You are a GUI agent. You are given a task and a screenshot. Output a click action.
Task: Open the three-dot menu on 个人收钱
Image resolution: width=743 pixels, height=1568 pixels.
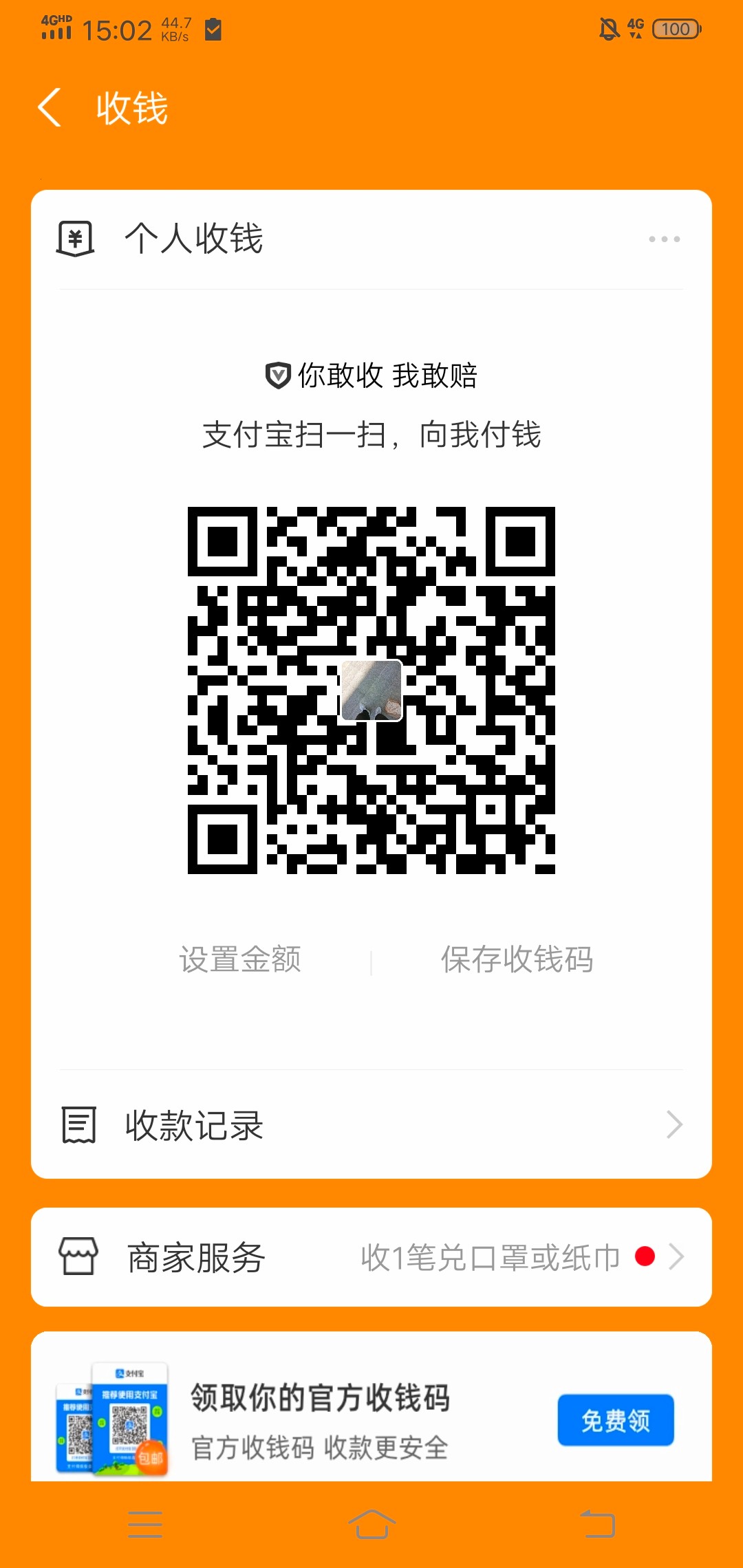coord(664,239)
